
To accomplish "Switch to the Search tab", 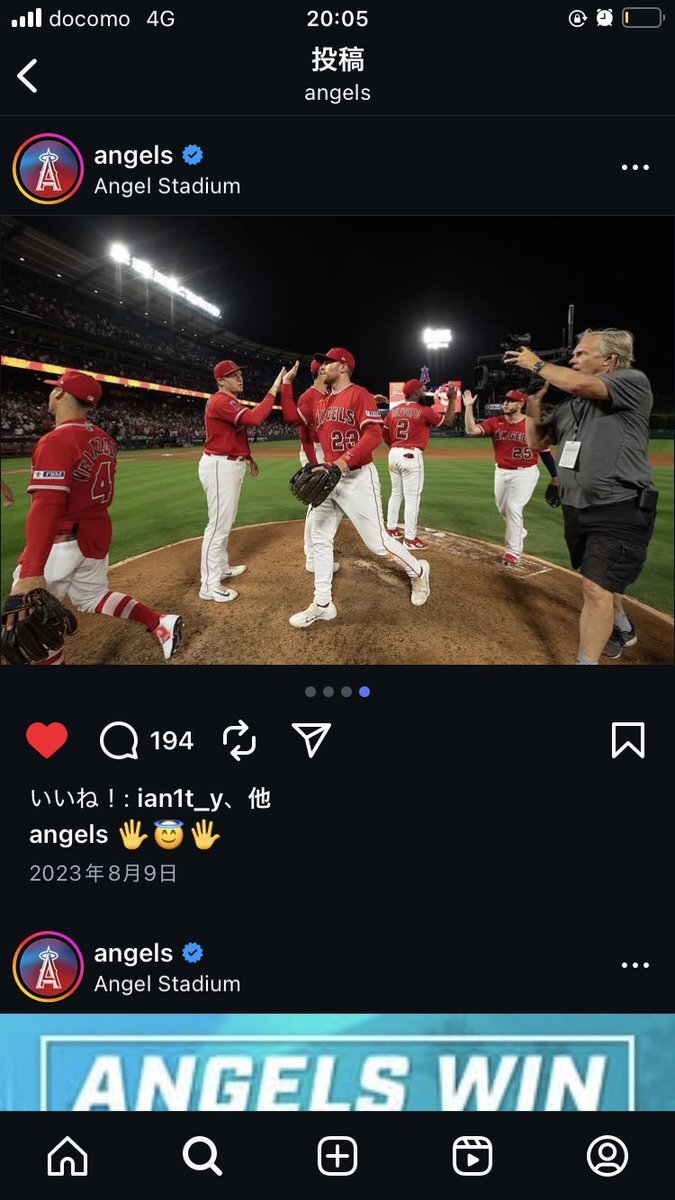I will (x=202, y=1156).
